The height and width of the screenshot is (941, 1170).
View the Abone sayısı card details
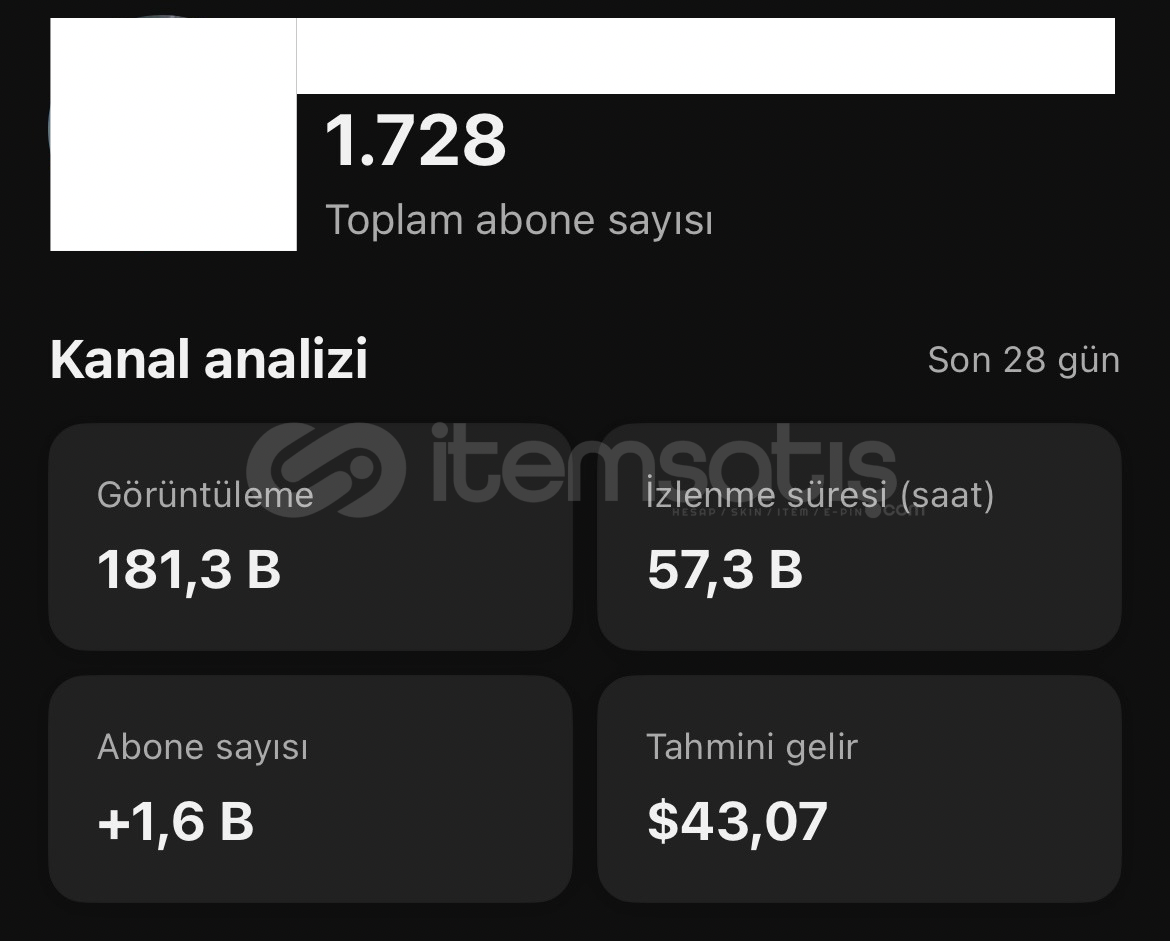tap(310, 789)
